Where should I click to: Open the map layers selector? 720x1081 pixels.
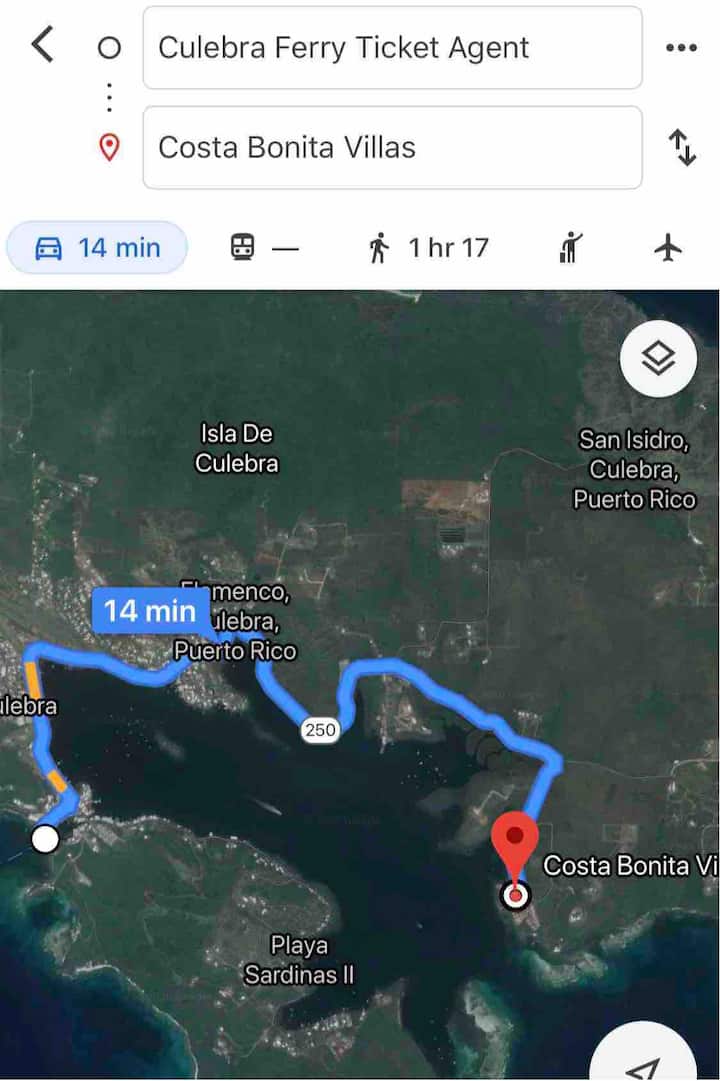point(658,359)
